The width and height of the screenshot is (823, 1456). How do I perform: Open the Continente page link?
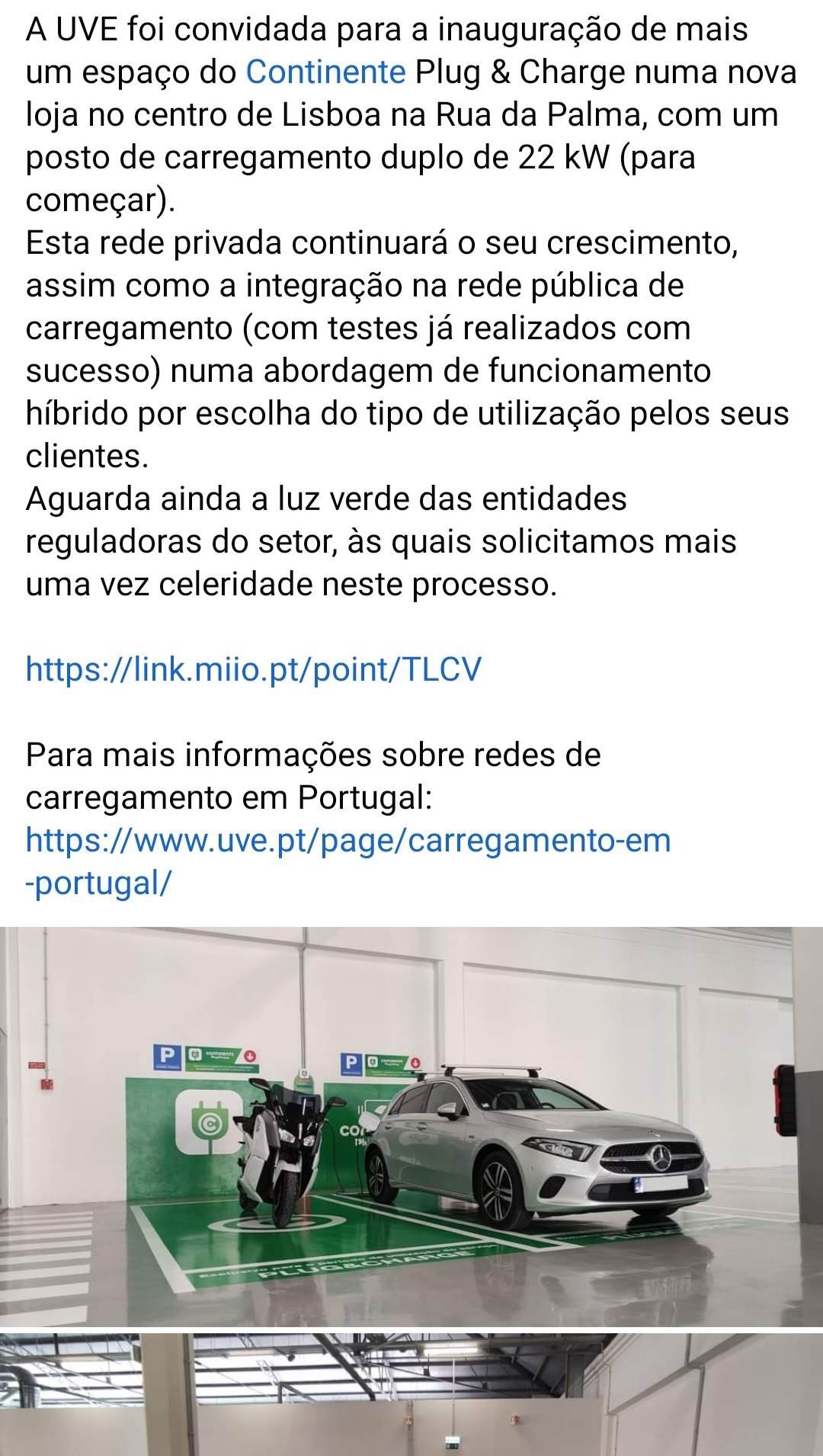pos(325,72)
